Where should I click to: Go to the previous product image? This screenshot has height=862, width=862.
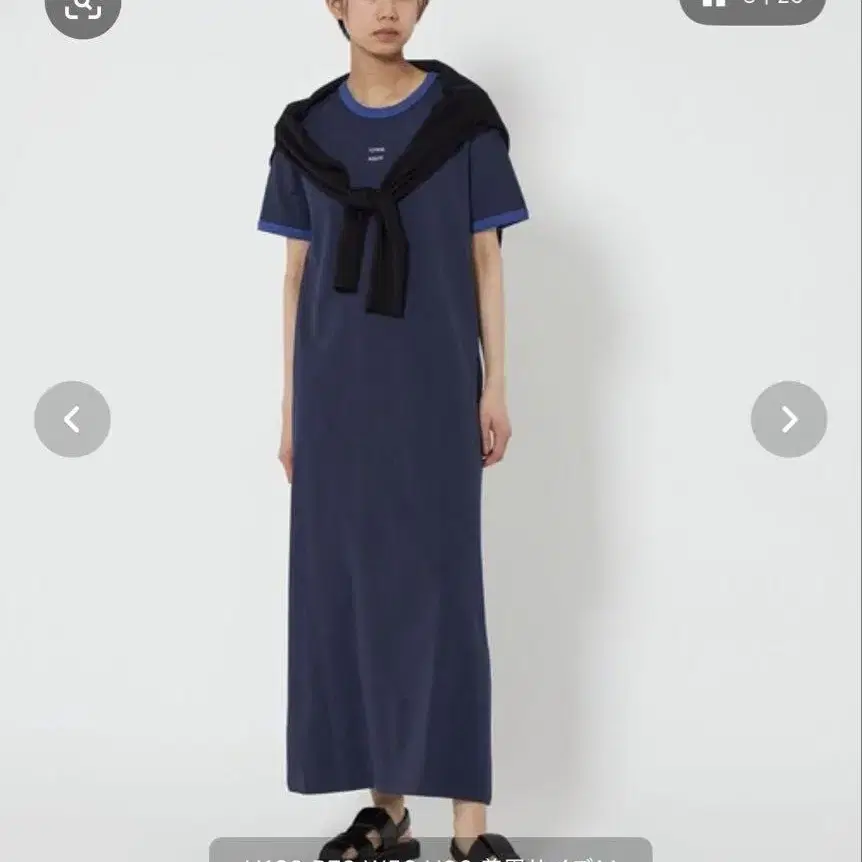72,419
